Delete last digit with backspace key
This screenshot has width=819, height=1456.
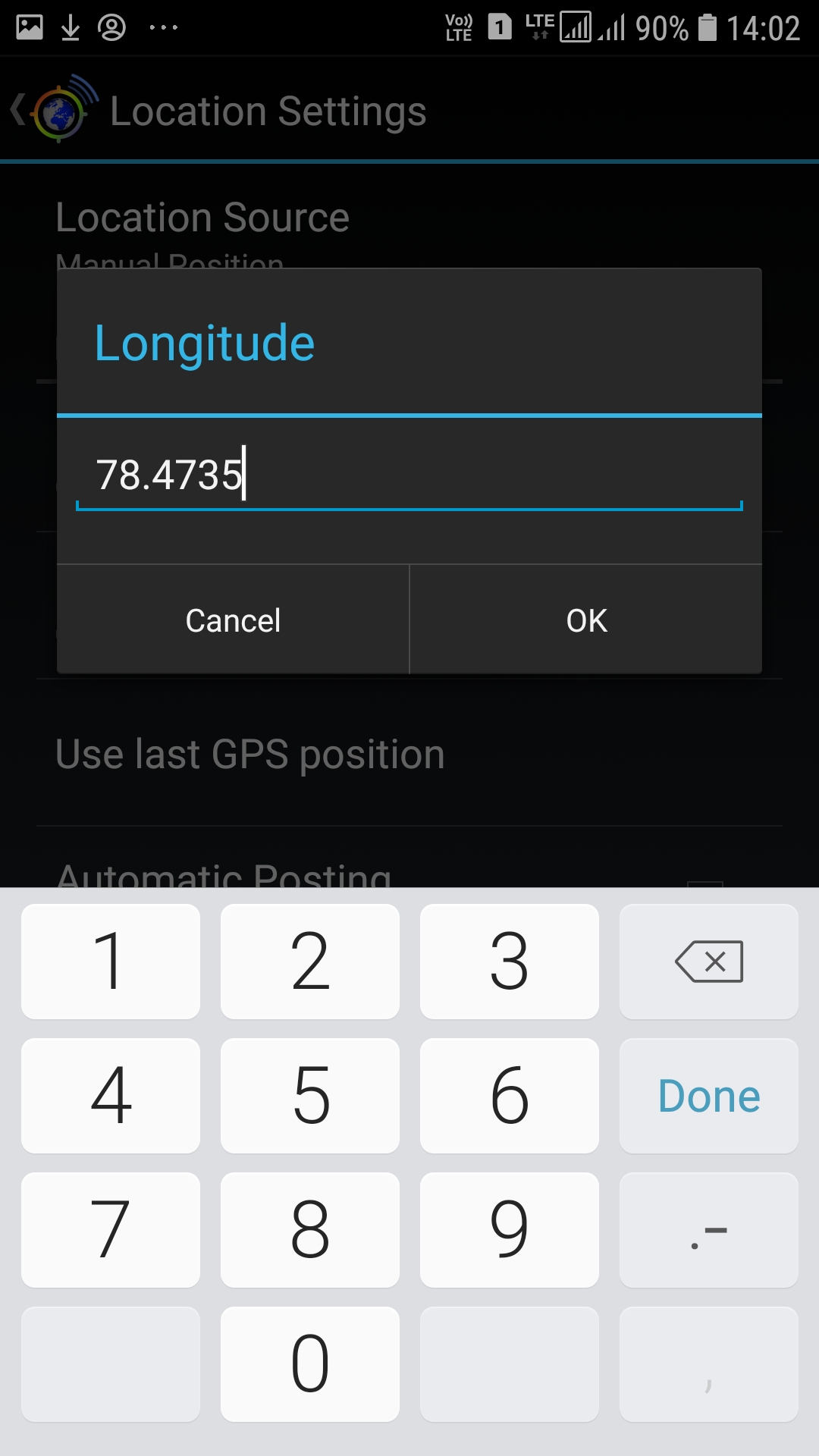pos(708,962)
